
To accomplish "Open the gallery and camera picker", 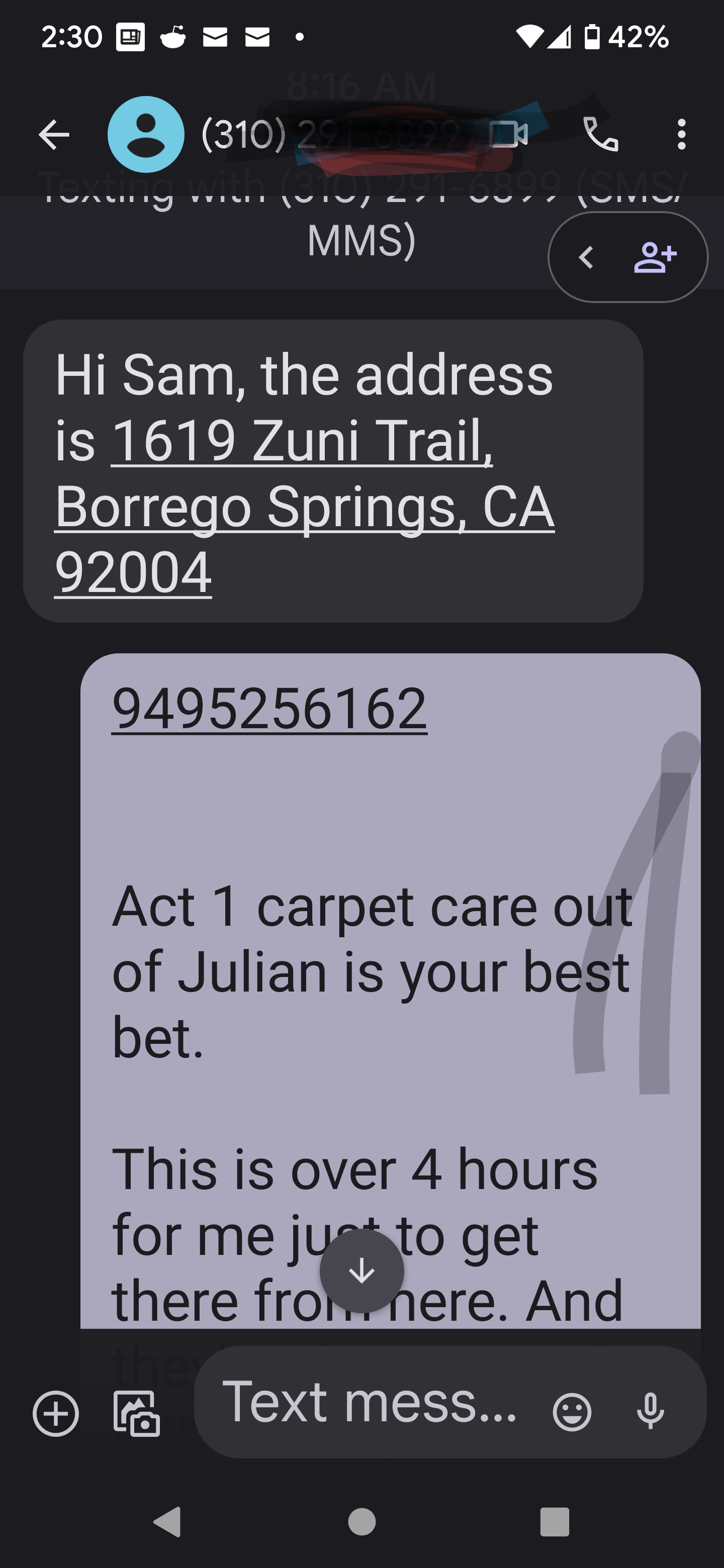I will tap(136, 1413).
